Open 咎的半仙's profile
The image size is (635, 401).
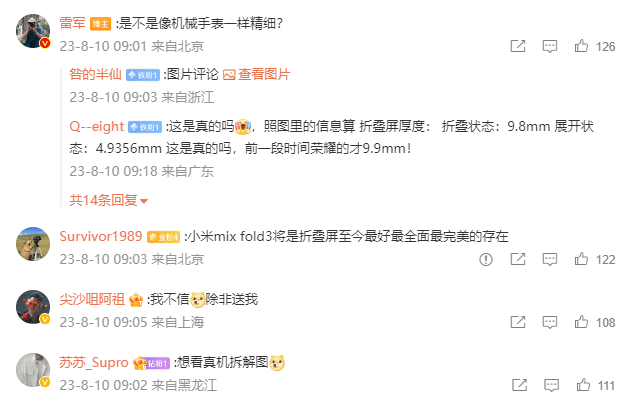[96, 74]
